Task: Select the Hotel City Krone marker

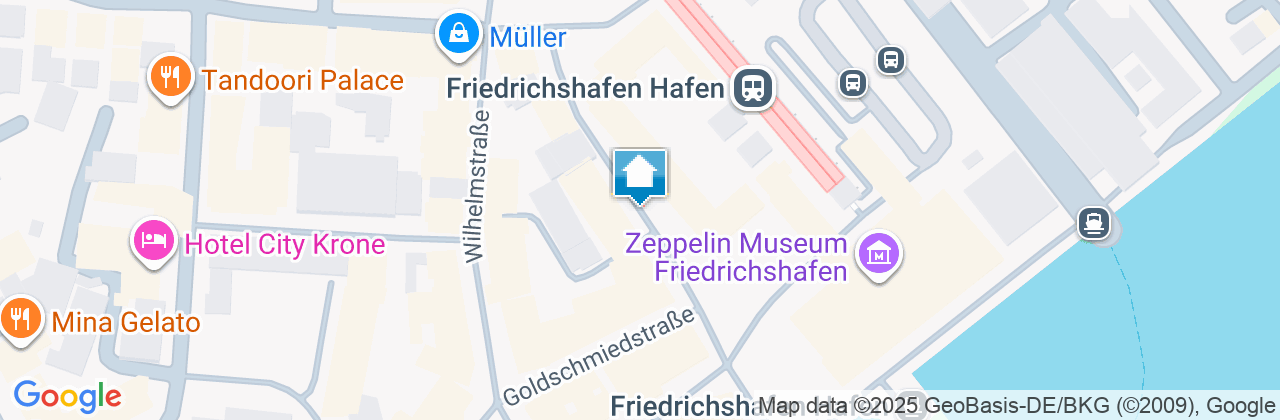Action: point(153,241)
